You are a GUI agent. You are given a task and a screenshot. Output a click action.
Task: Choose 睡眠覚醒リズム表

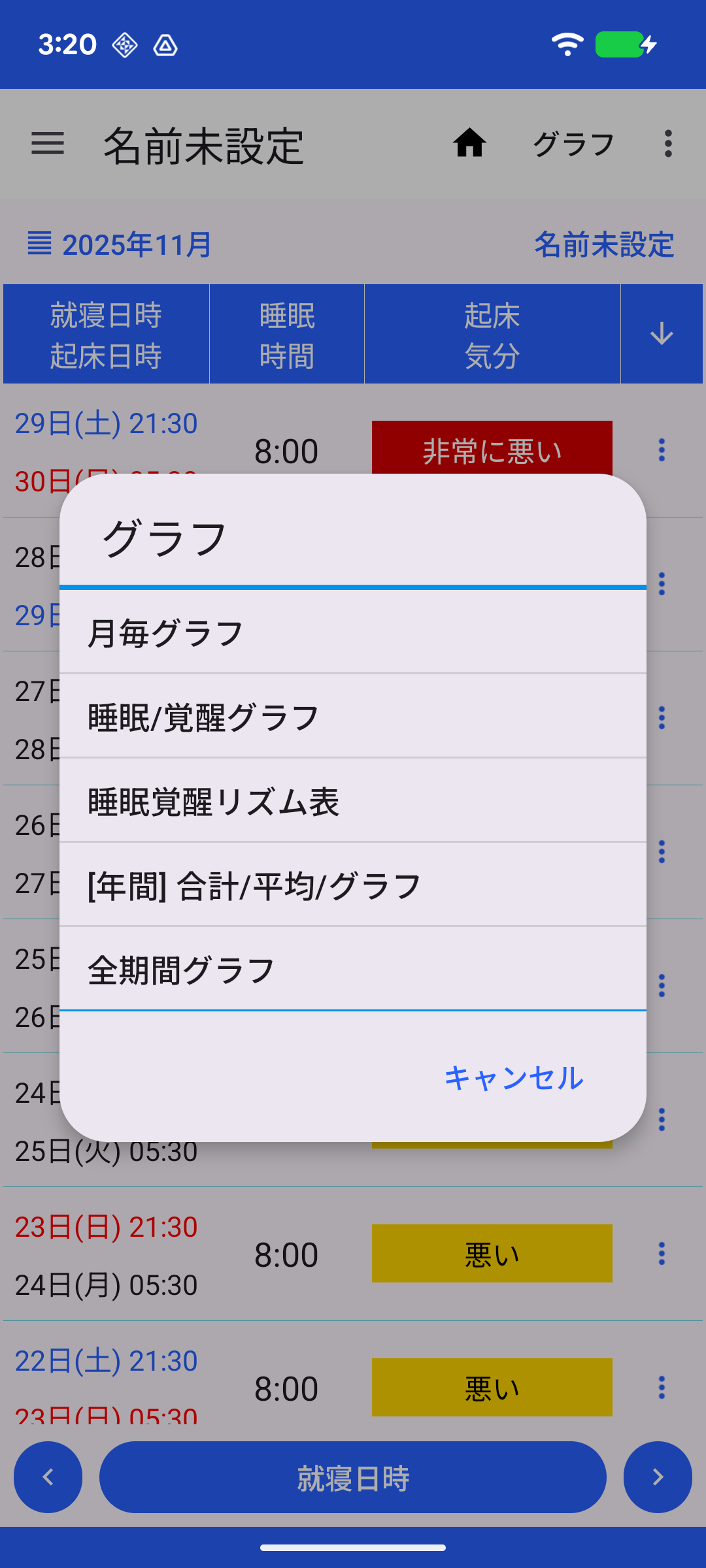pyautogui.click(x=353, y=801)
